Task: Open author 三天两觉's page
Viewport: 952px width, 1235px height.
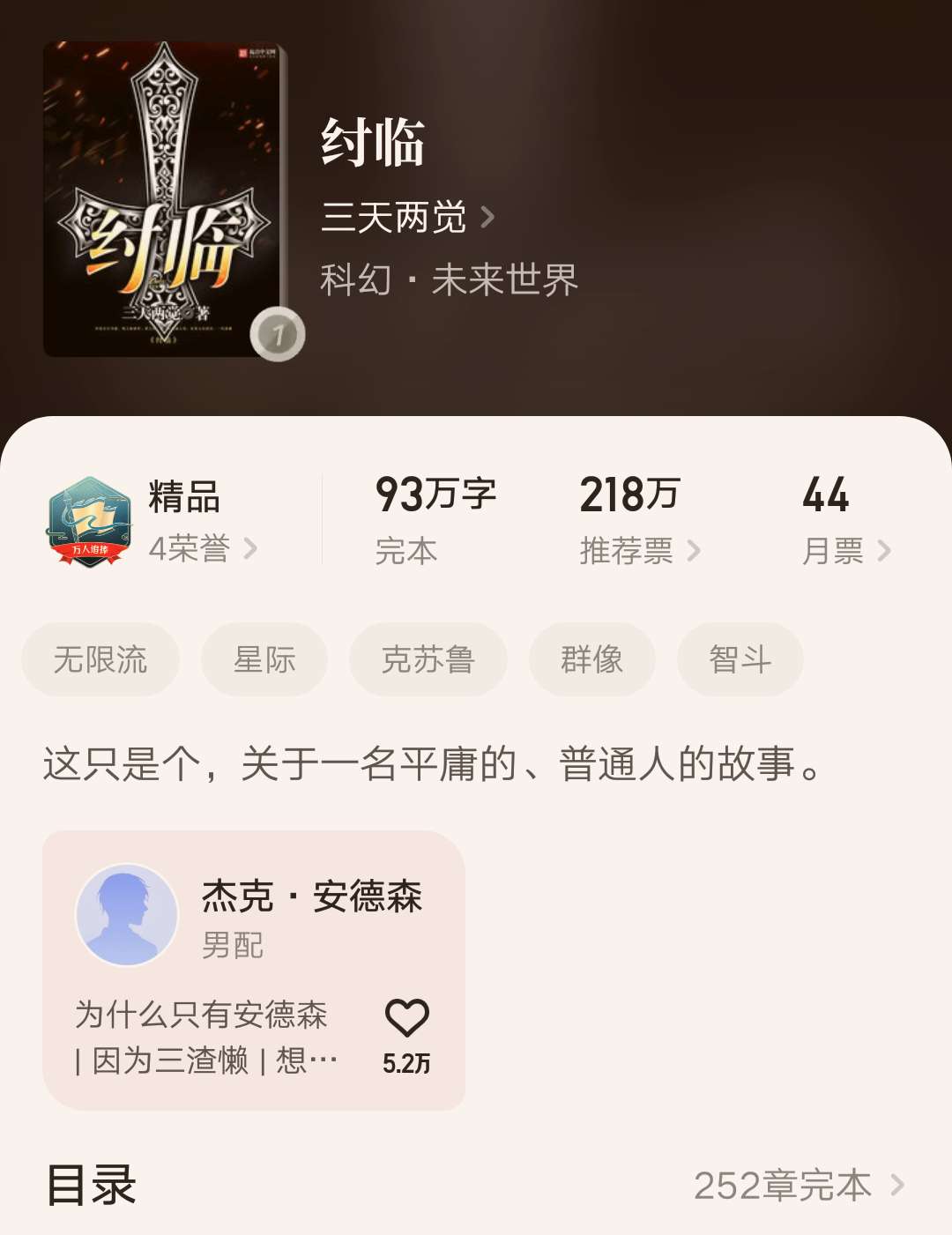Action: 405,217
